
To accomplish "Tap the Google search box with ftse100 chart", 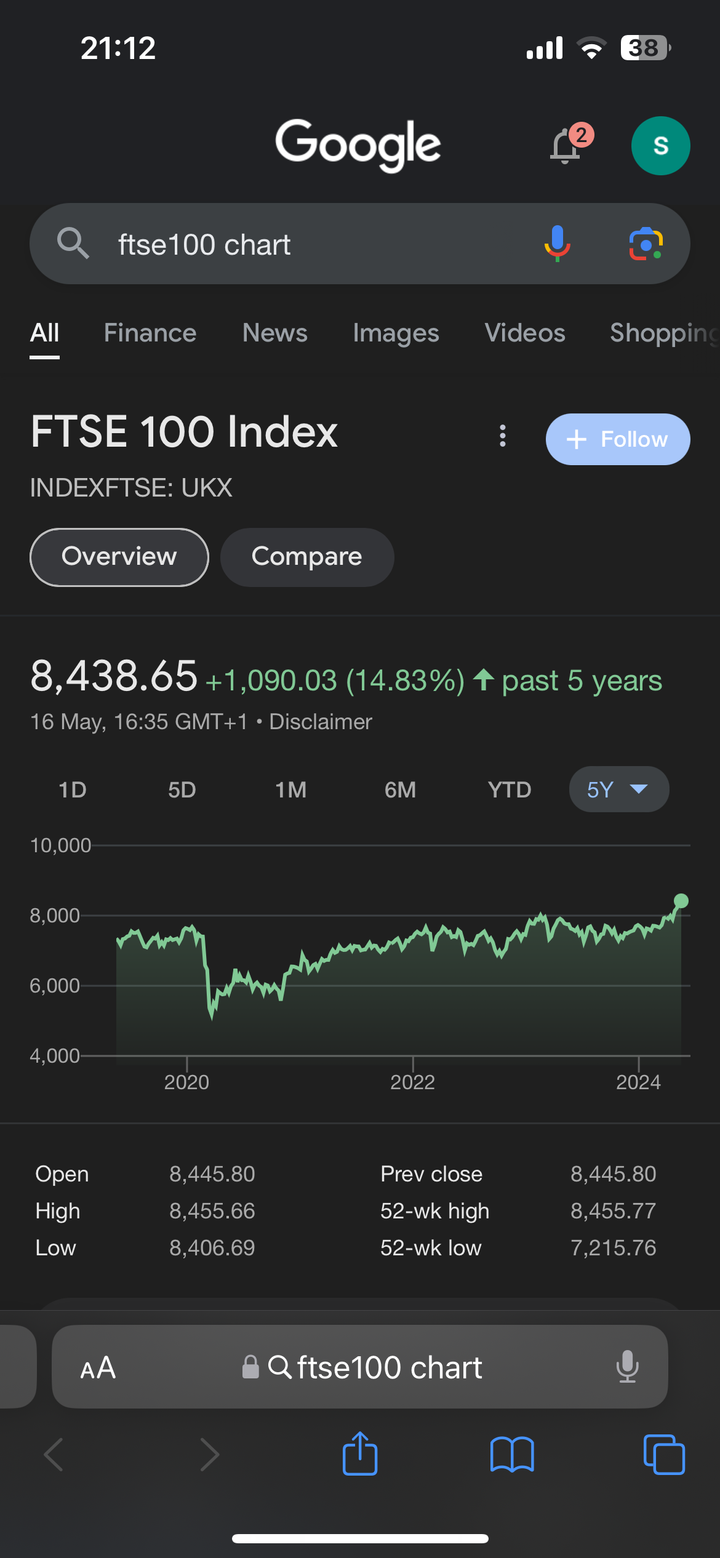I will coord(300,244).
